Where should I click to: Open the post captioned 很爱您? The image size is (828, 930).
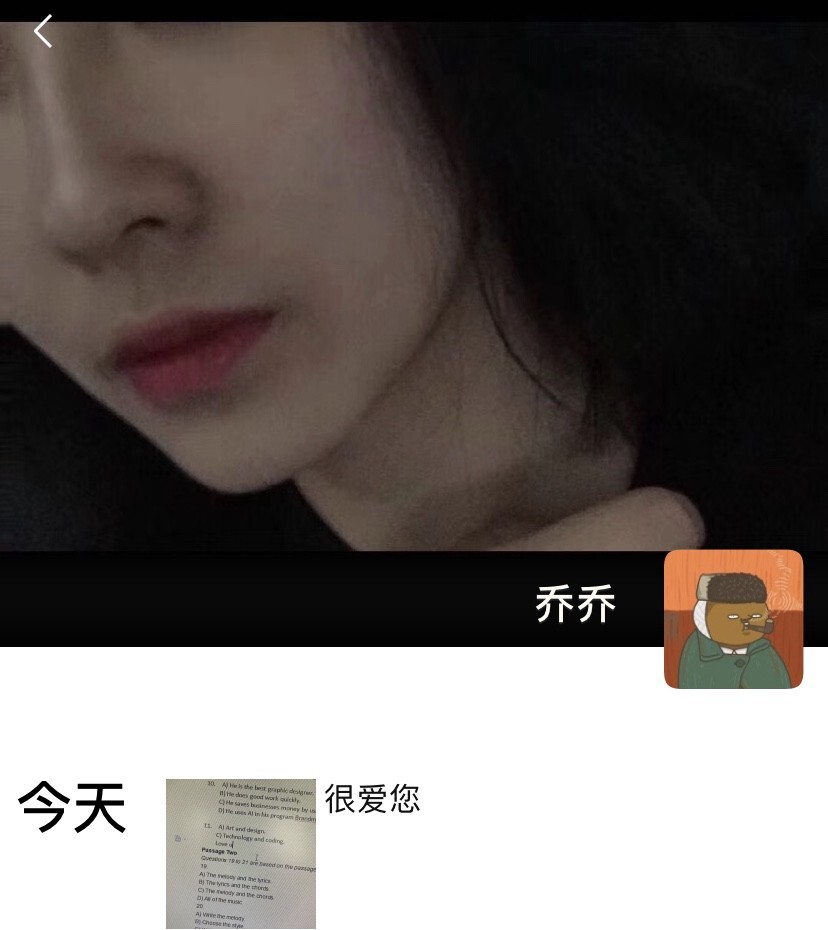tap(372, 799)
